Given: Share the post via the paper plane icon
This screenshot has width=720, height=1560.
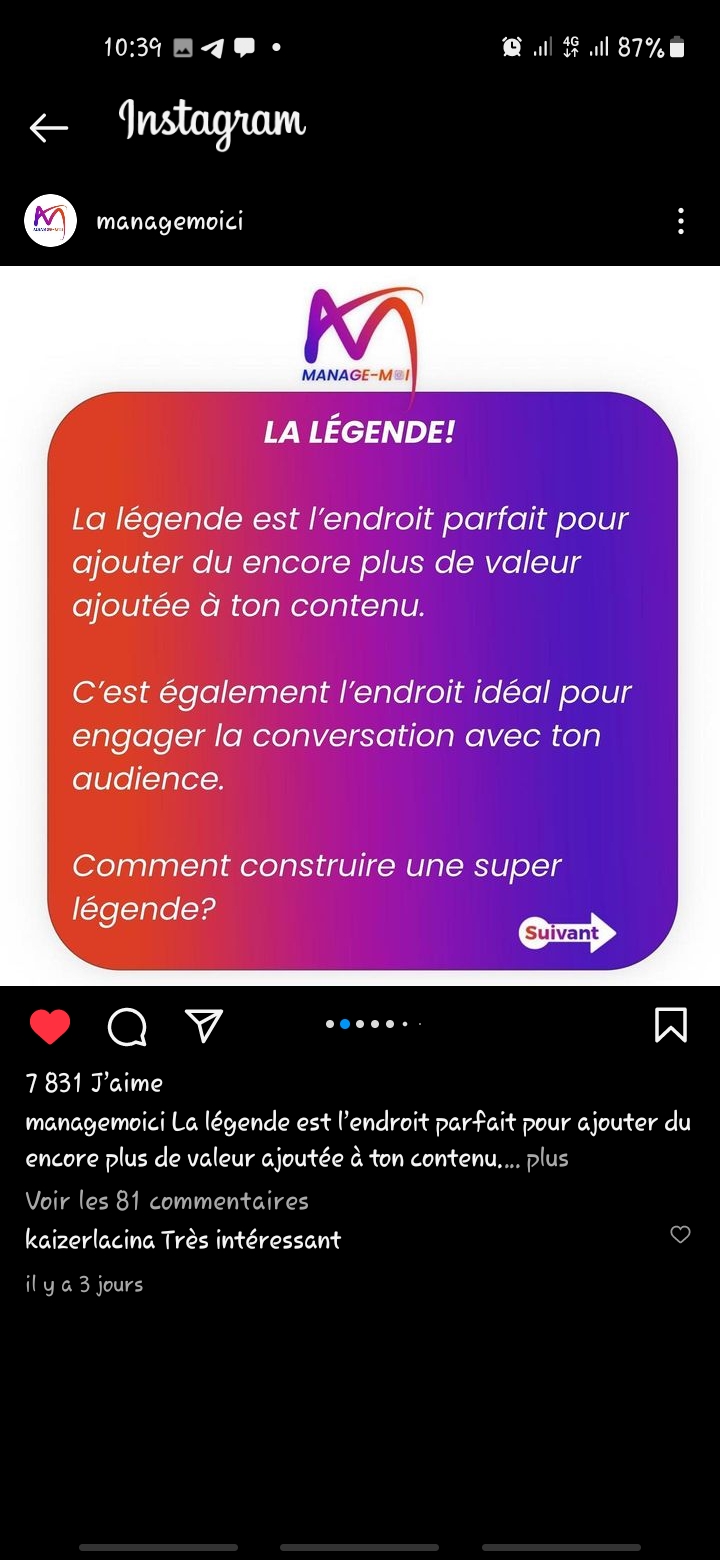Looking at the screenshot, I should point(204,1025).
